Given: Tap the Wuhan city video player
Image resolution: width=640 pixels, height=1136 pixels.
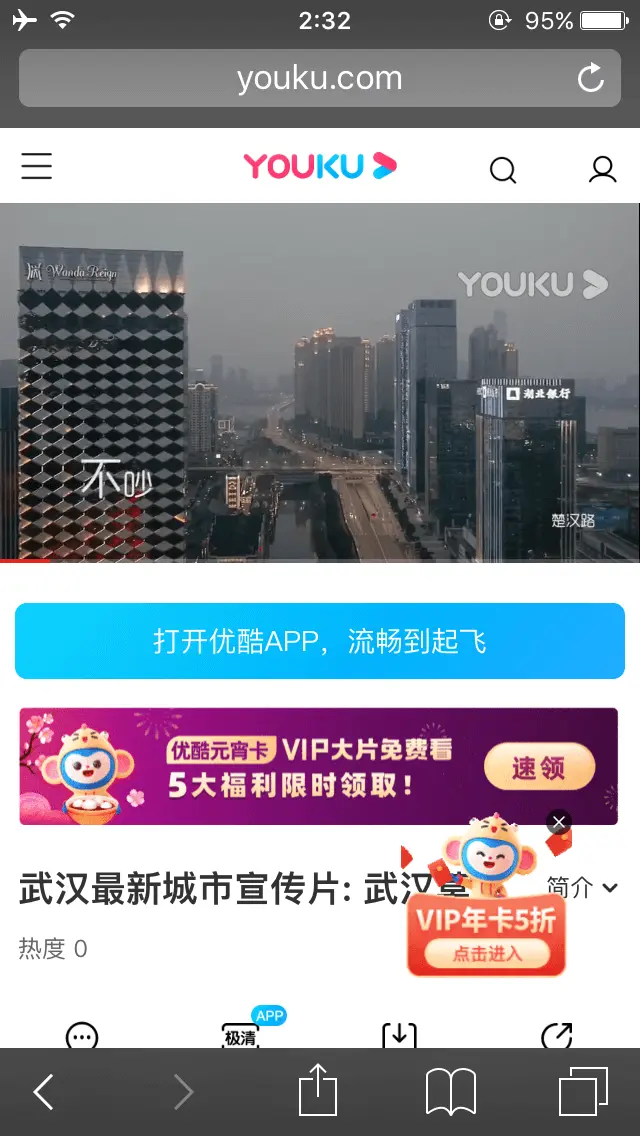Looking at the screenshot, I should [320, 382].
